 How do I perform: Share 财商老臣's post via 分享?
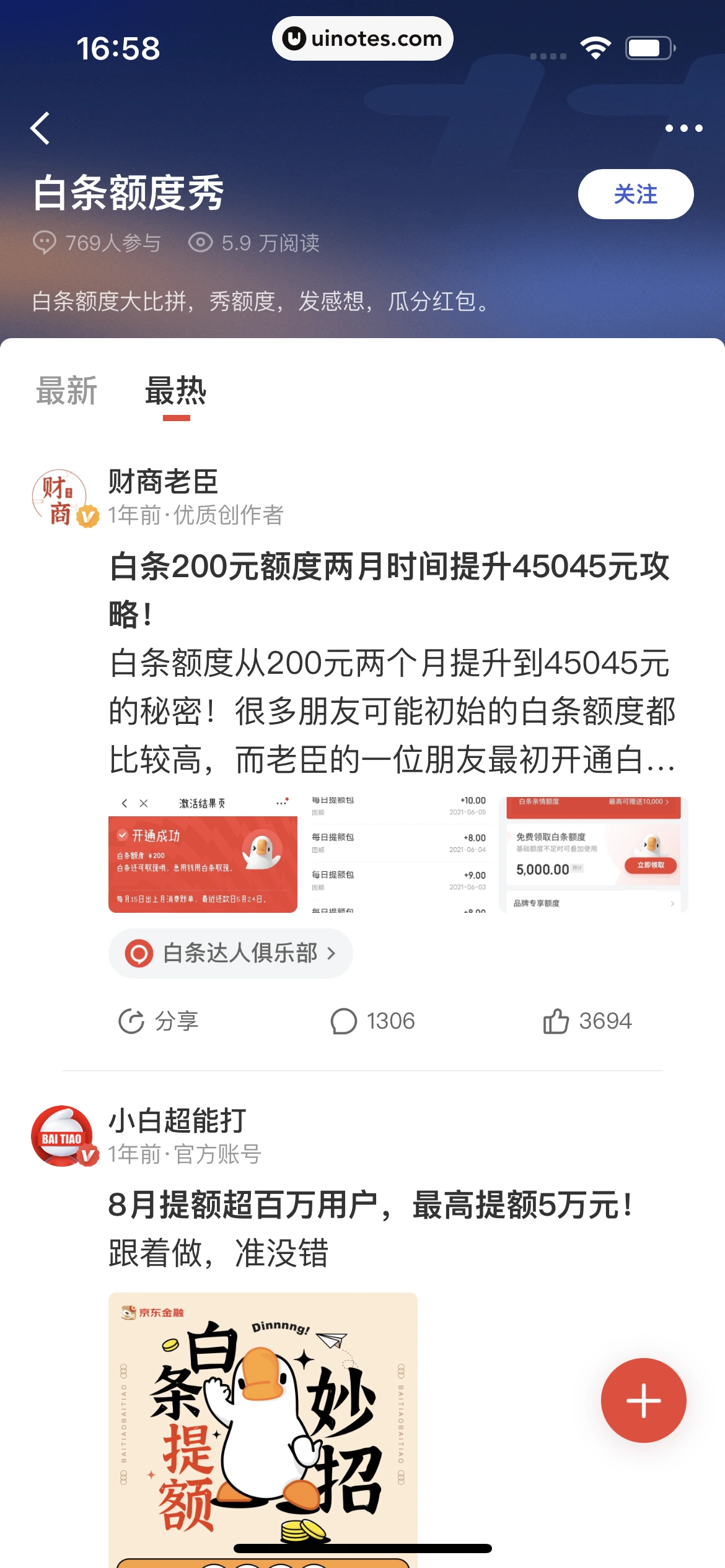click(159, 1021)
